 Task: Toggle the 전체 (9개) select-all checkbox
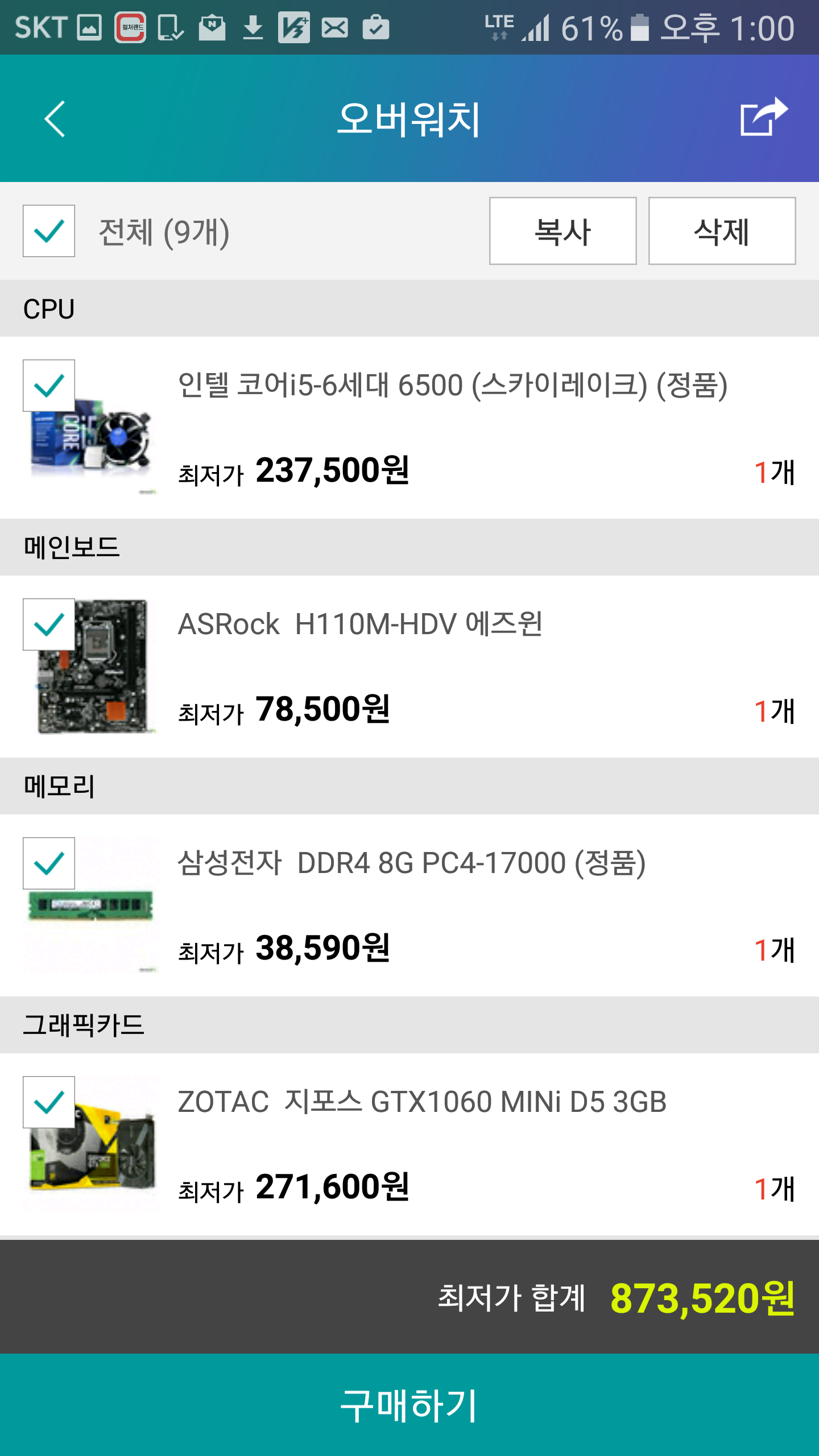coord(49,231)
